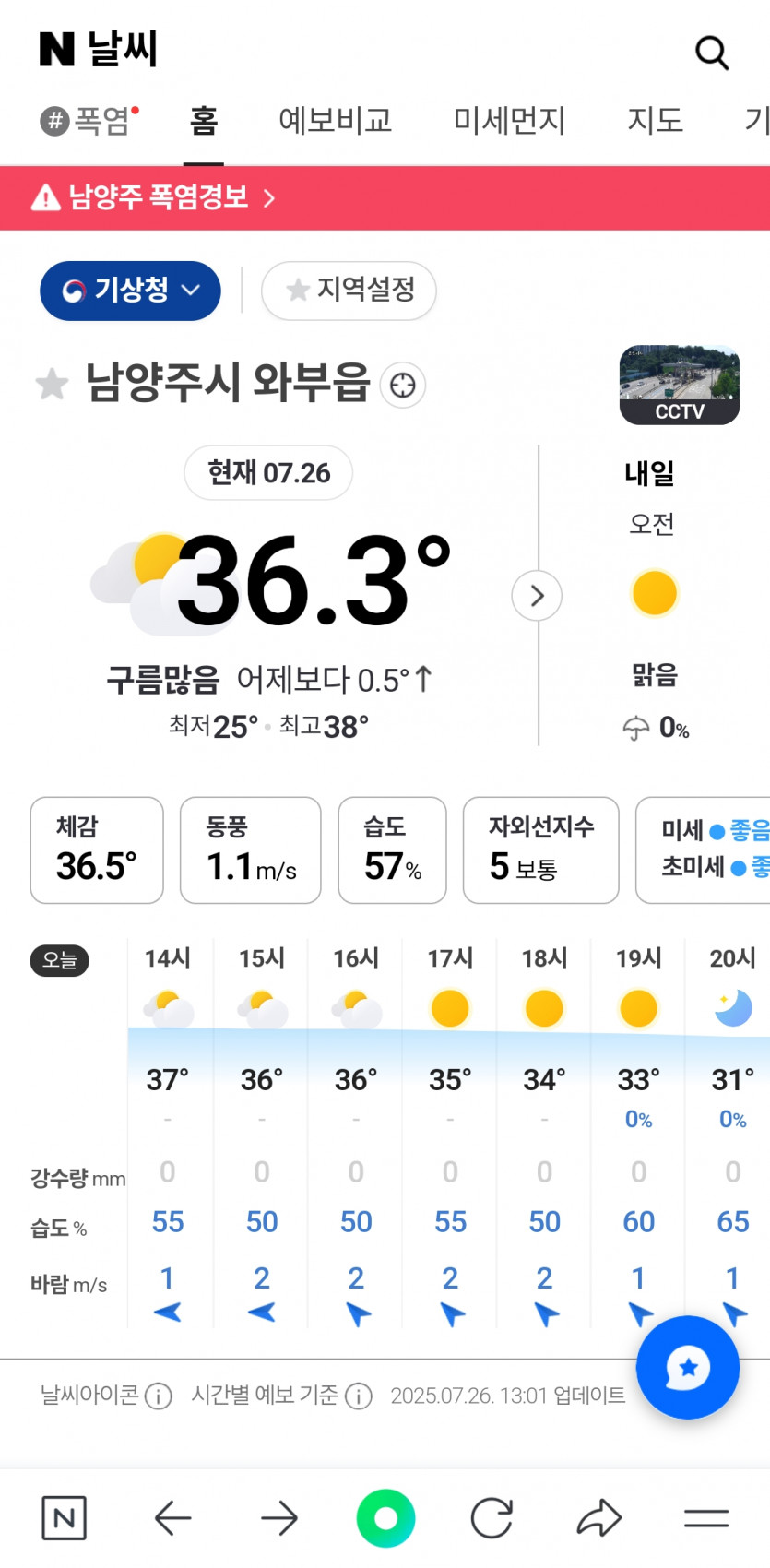770x1568 pixels.
Task: Tap the 시간별 예보 기준 info icon
Action: click(358, 1396)
